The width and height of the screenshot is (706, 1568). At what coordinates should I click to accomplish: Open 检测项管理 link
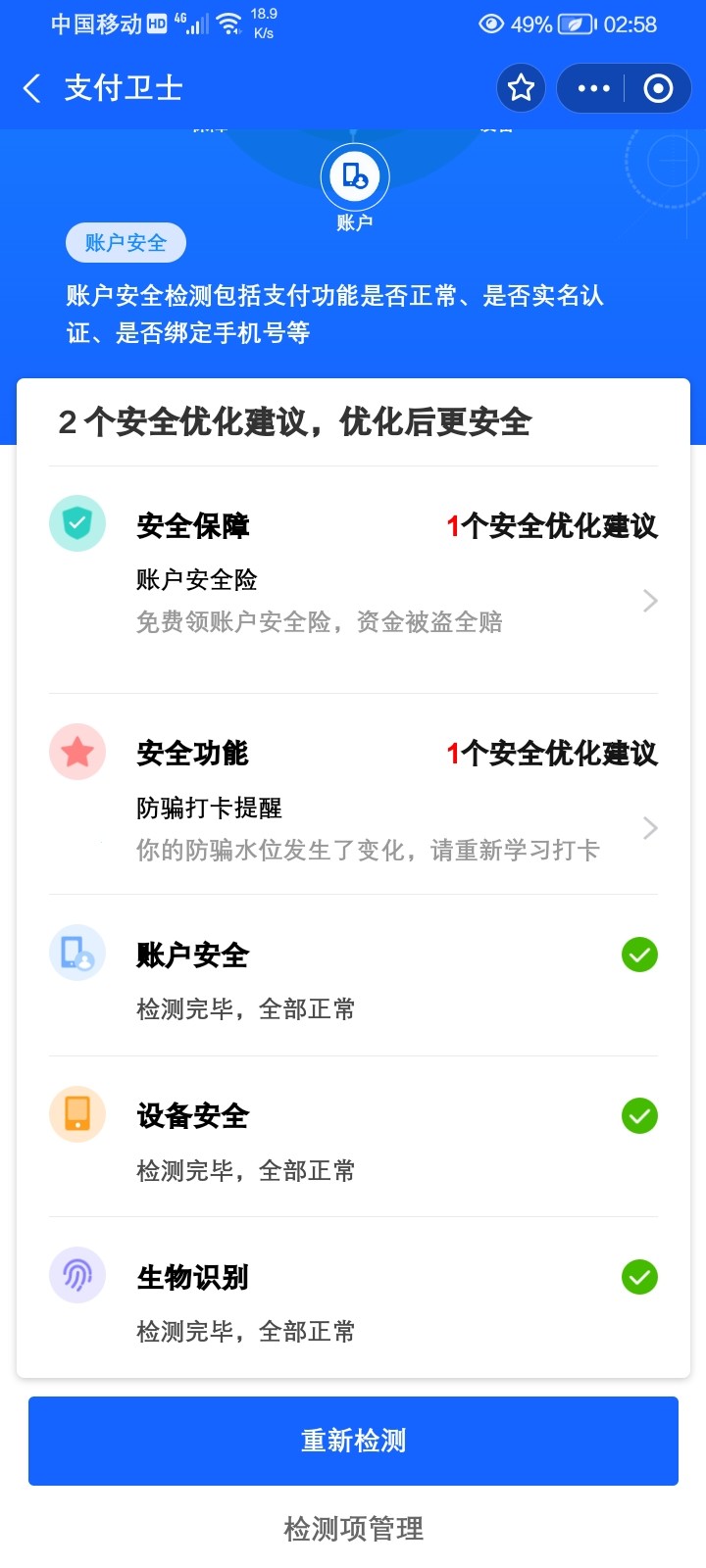click(x=353, y=1529)
